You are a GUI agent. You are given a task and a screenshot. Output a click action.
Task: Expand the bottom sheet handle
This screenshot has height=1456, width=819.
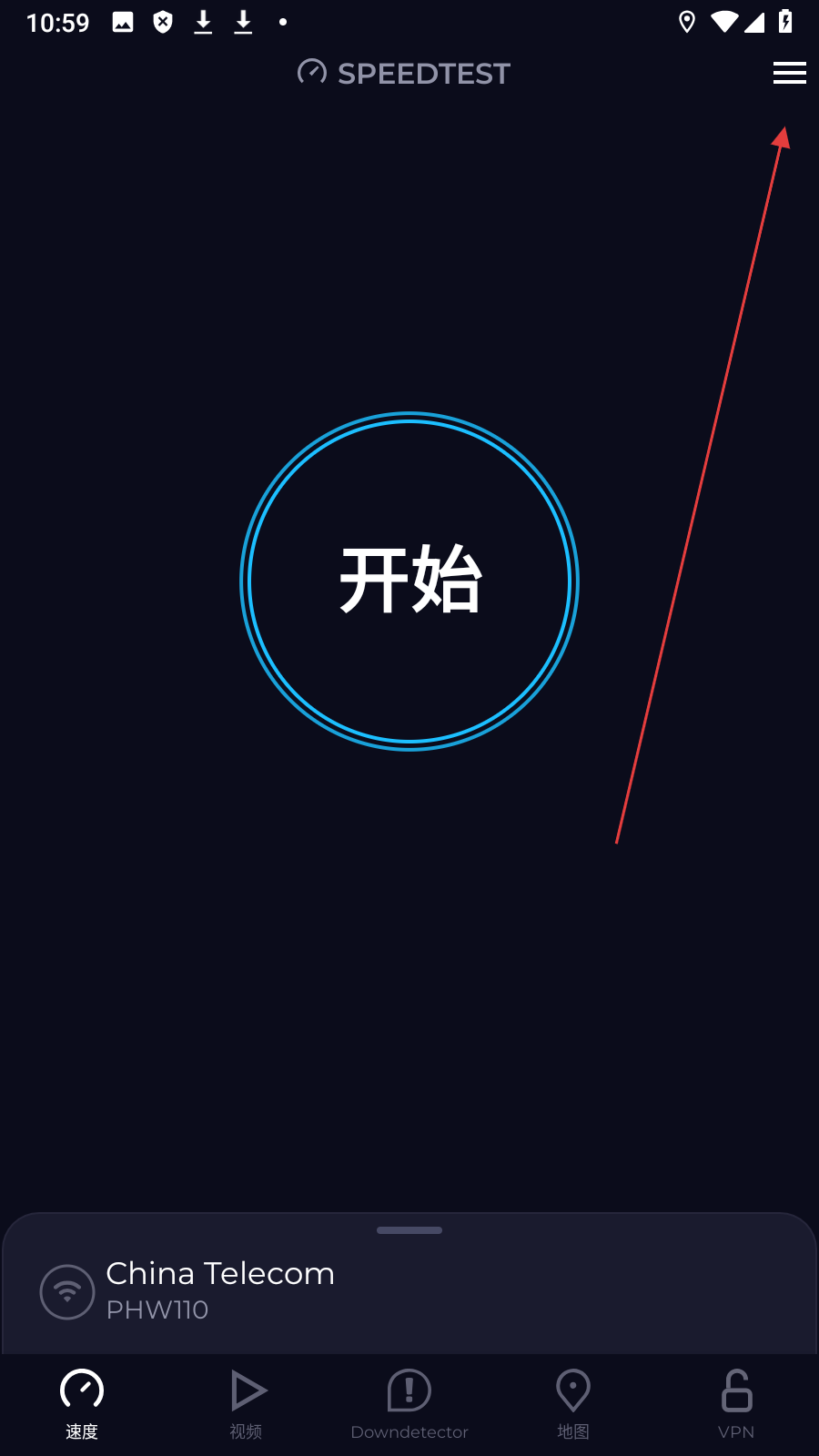click(x=409, y=1230)
